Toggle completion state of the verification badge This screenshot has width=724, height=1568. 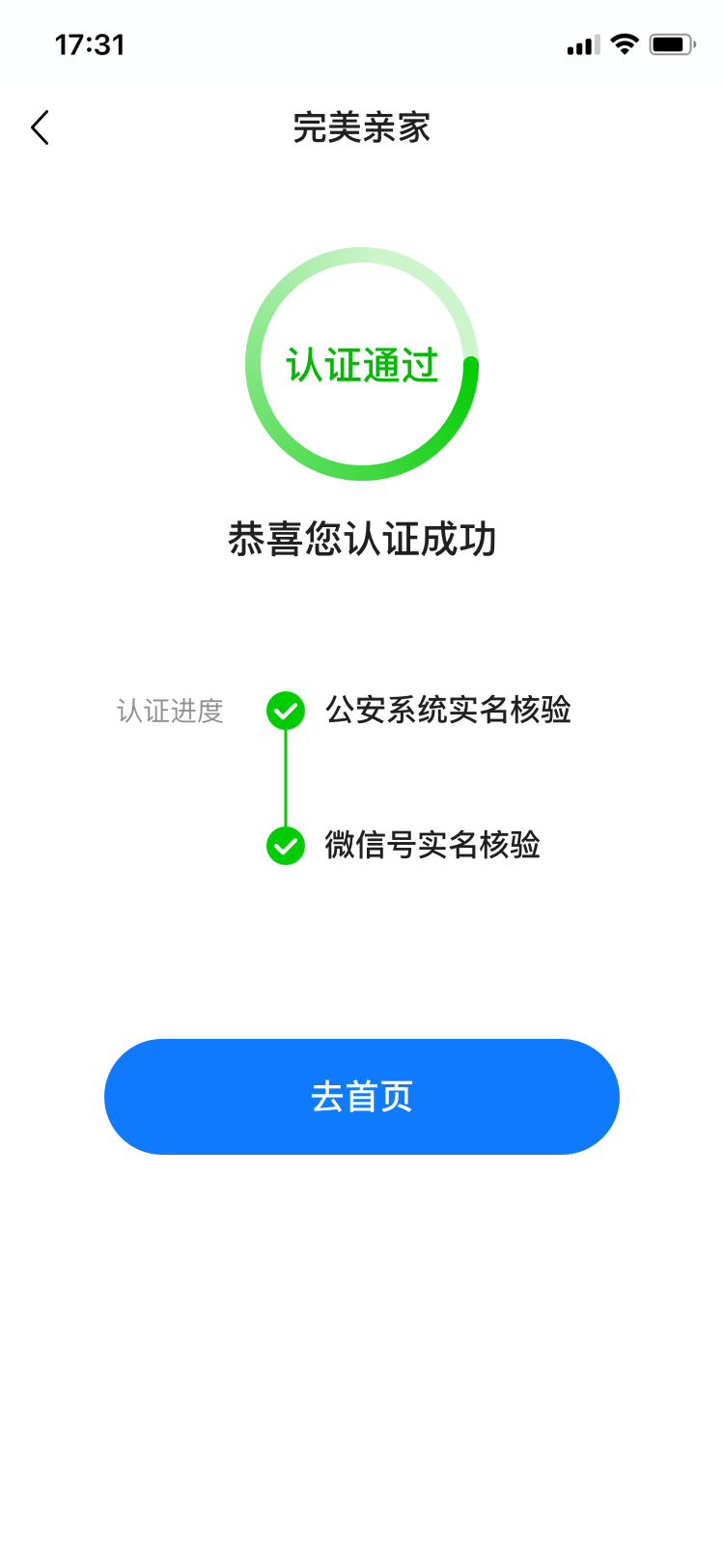[362, 365]
